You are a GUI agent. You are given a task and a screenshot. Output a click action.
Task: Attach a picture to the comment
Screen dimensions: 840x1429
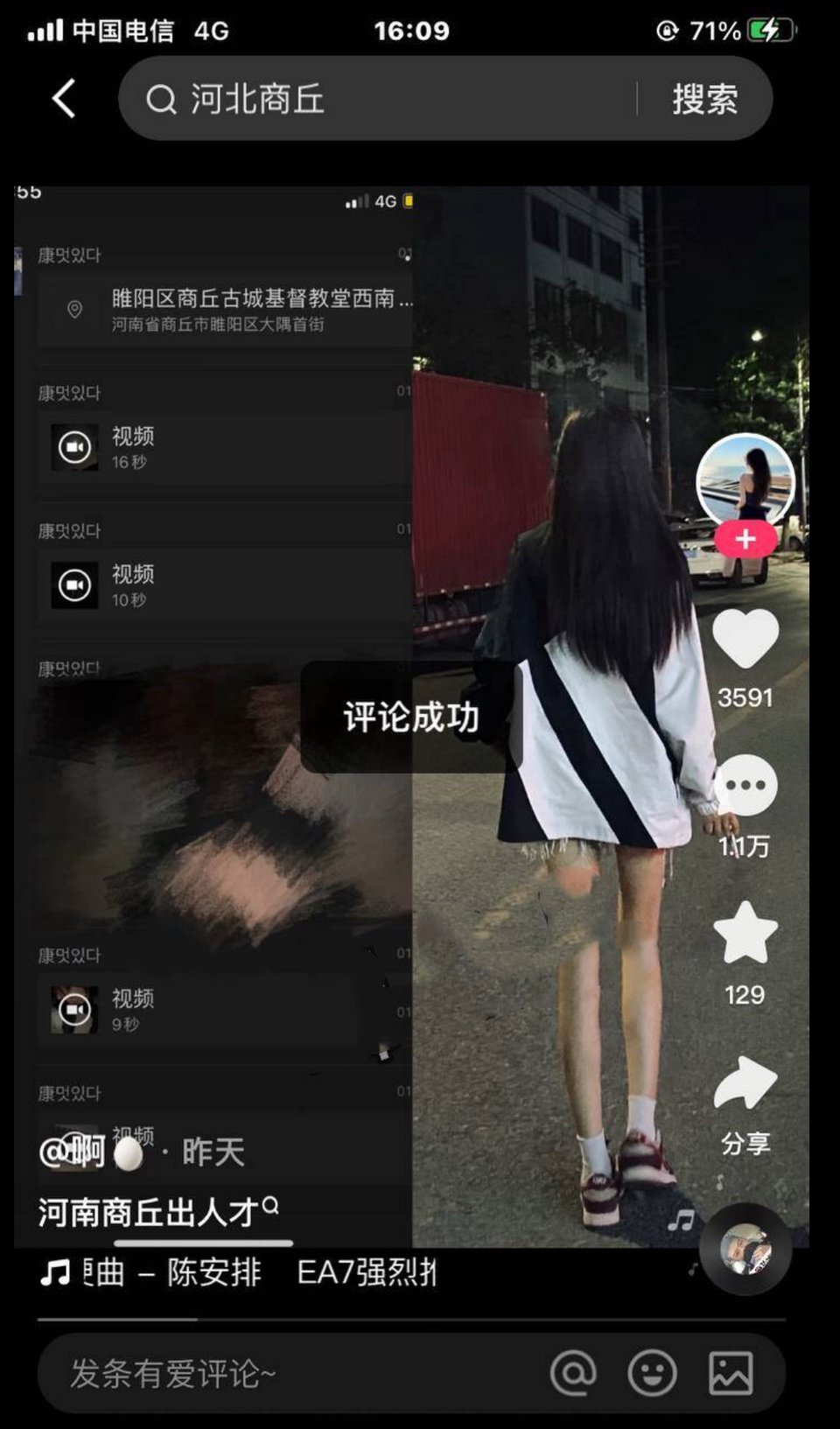point(731,1373)
